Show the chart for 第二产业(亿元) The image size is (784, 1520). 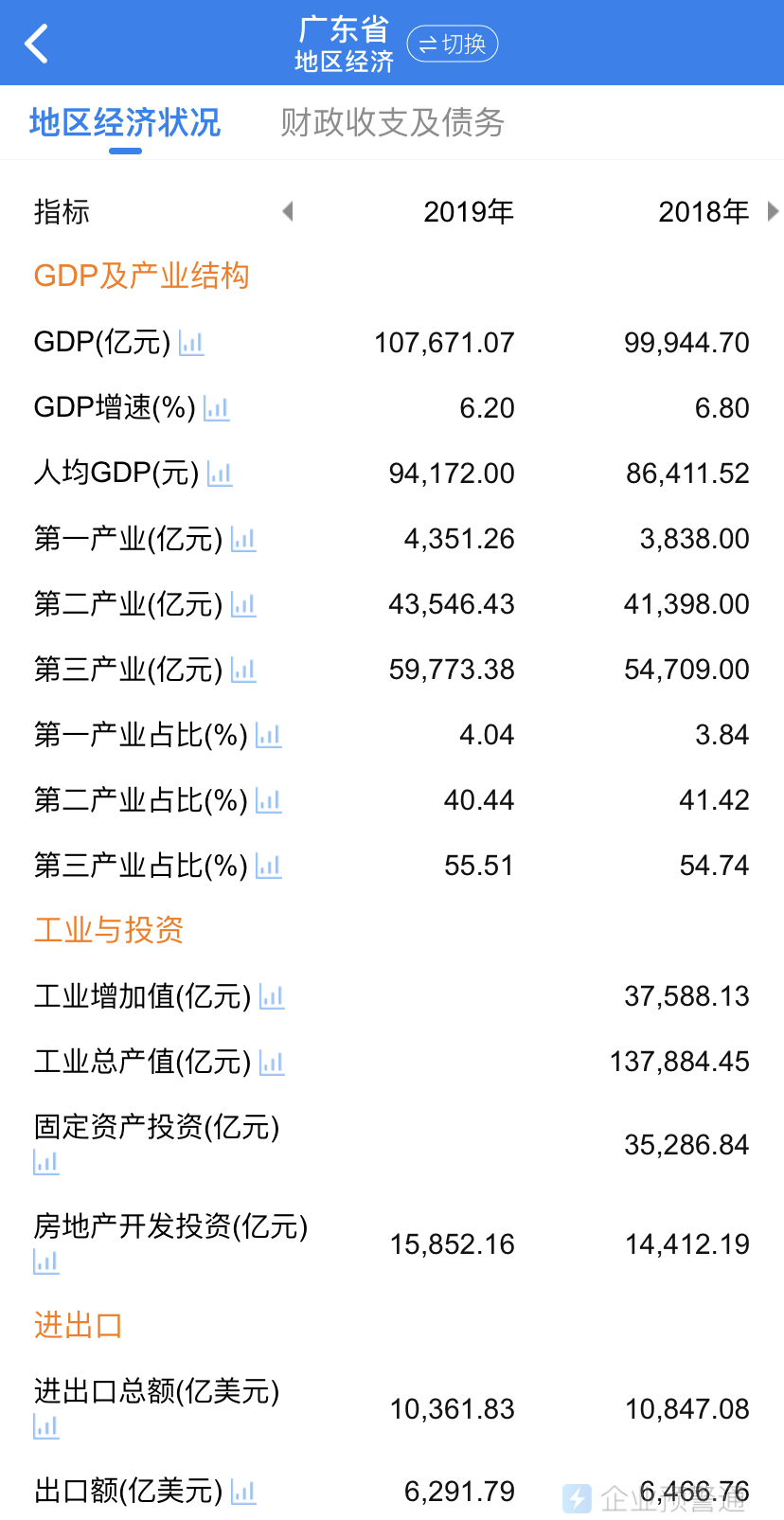point(243,604)
